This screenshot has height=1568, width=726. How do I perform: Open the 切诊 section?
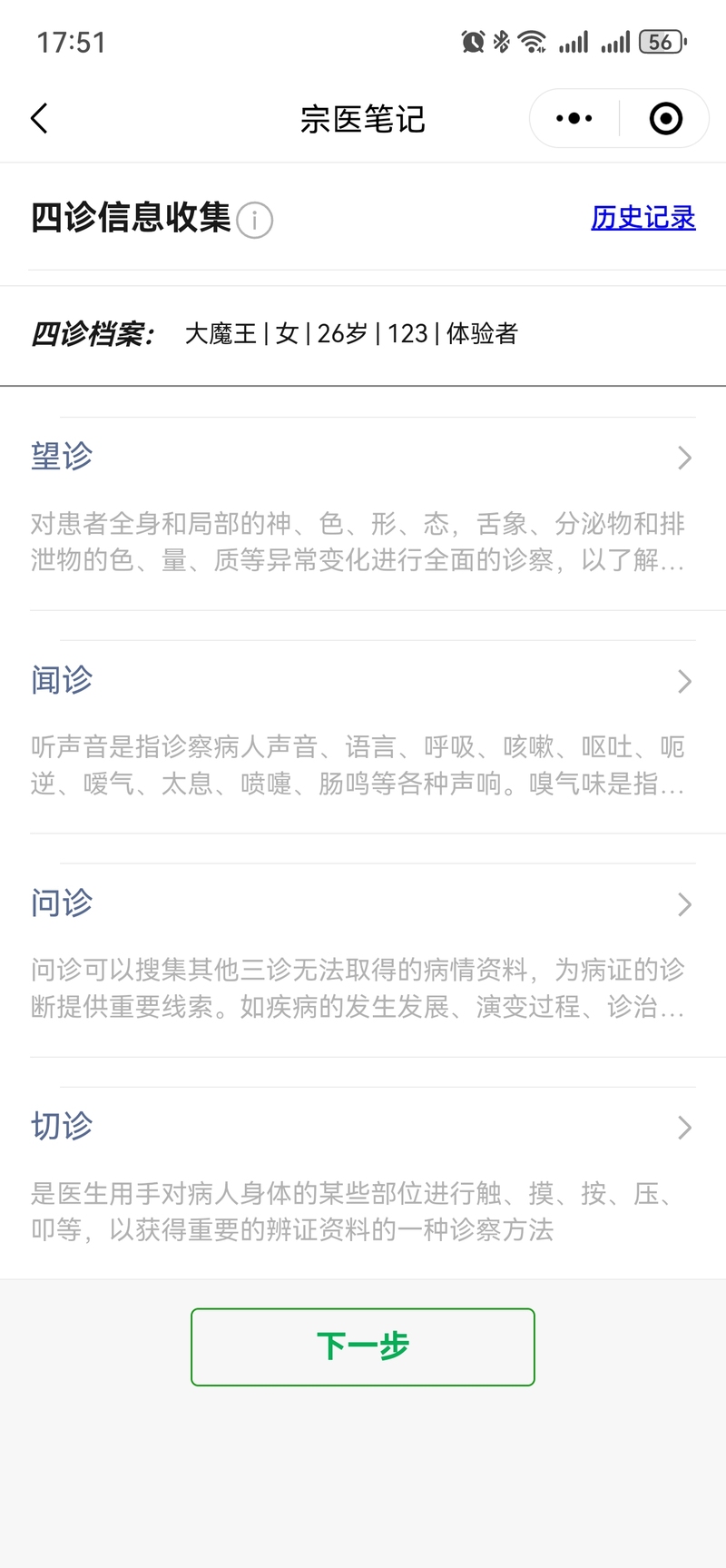363,1128
